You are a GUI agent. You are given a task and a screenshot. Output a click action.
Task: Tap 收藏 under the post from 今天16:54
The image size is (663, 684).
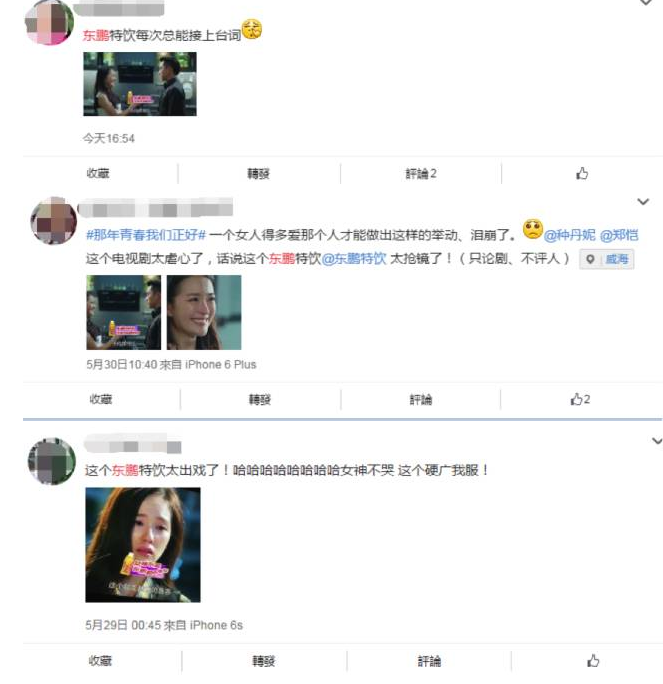pyautogui.click(x=98, y=173)
